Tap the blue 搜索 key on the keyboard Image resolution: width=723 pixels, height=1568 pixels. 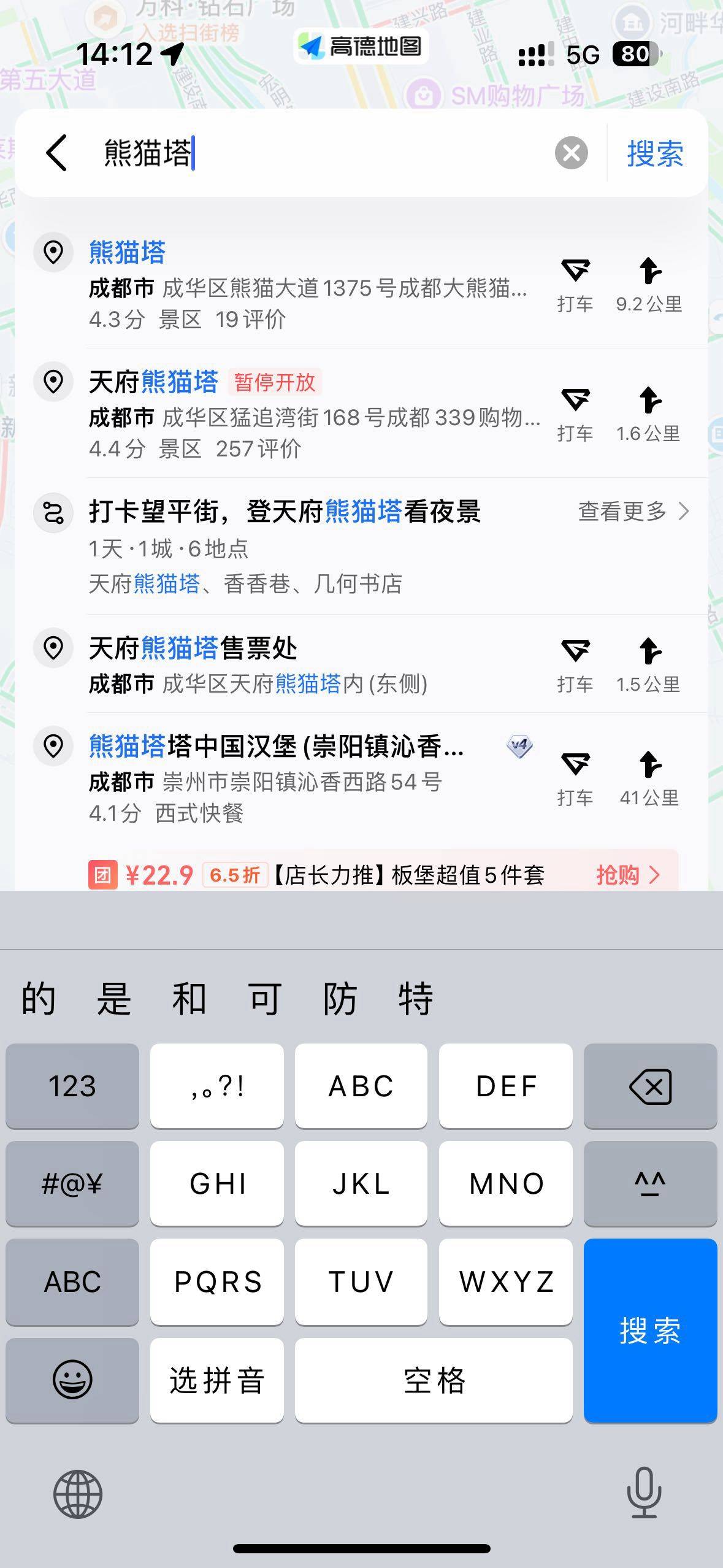point(650,1331)
